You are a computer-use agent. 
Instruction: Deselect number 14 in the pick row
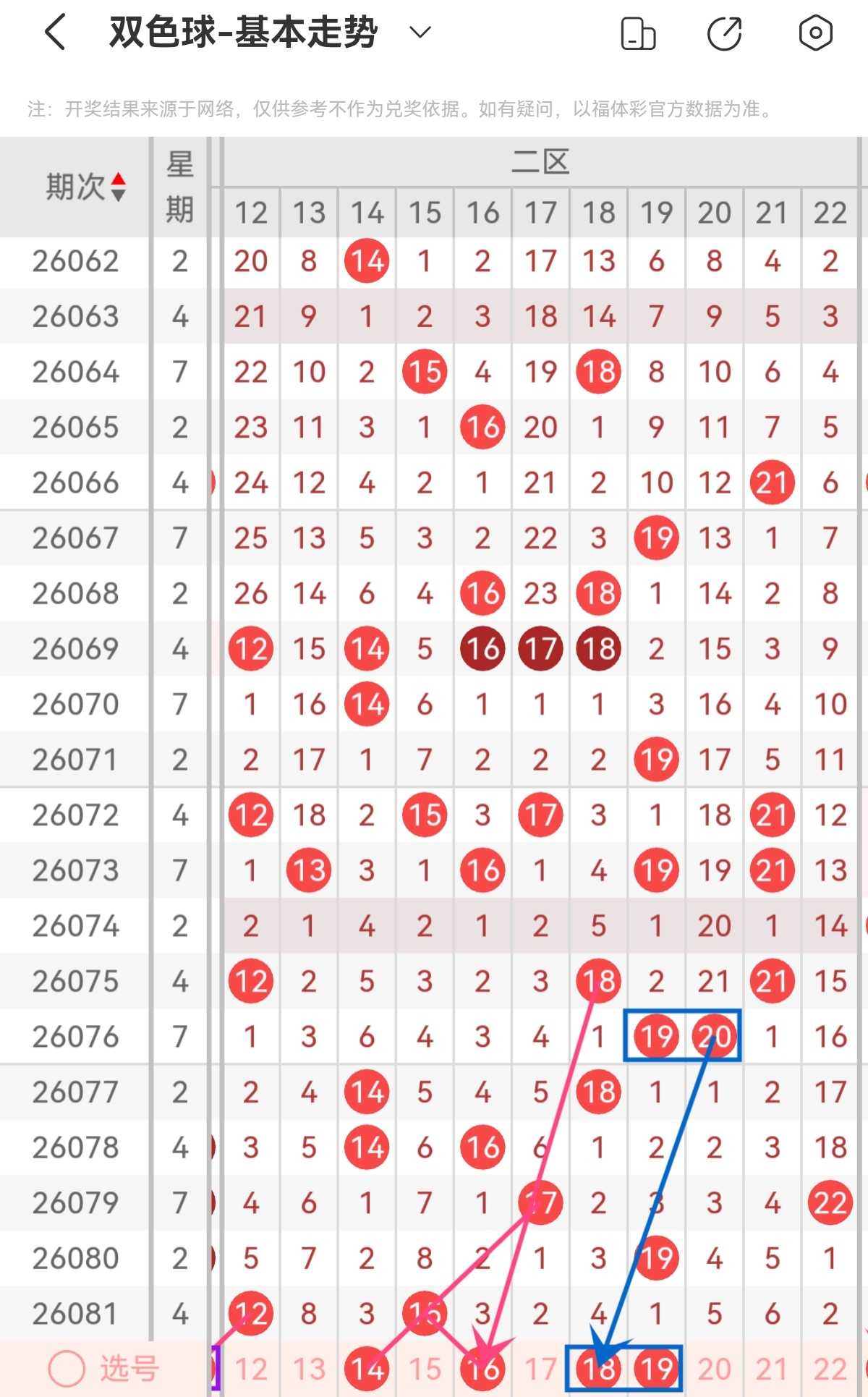(367, 1369)
